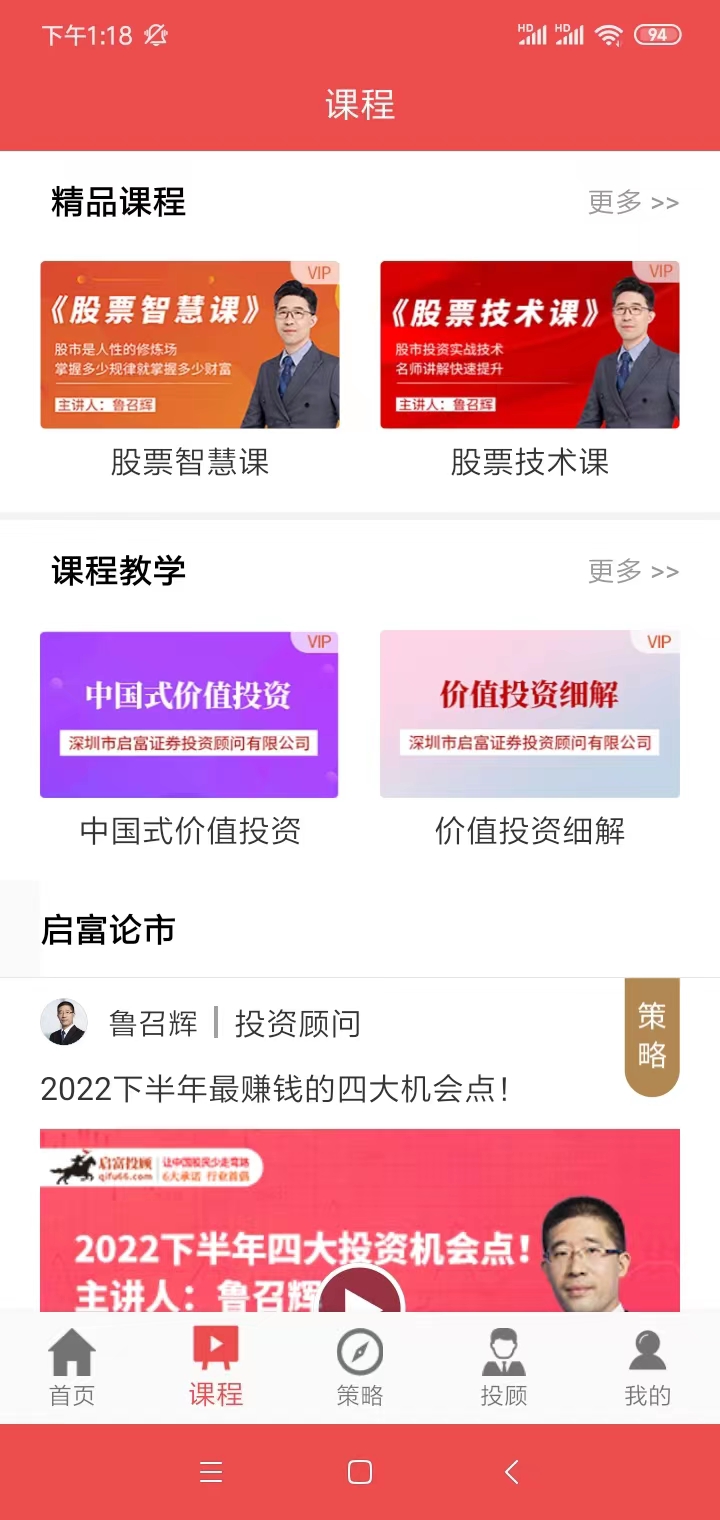
Task: Go to the system home screen
Action: pos(360,1472)
